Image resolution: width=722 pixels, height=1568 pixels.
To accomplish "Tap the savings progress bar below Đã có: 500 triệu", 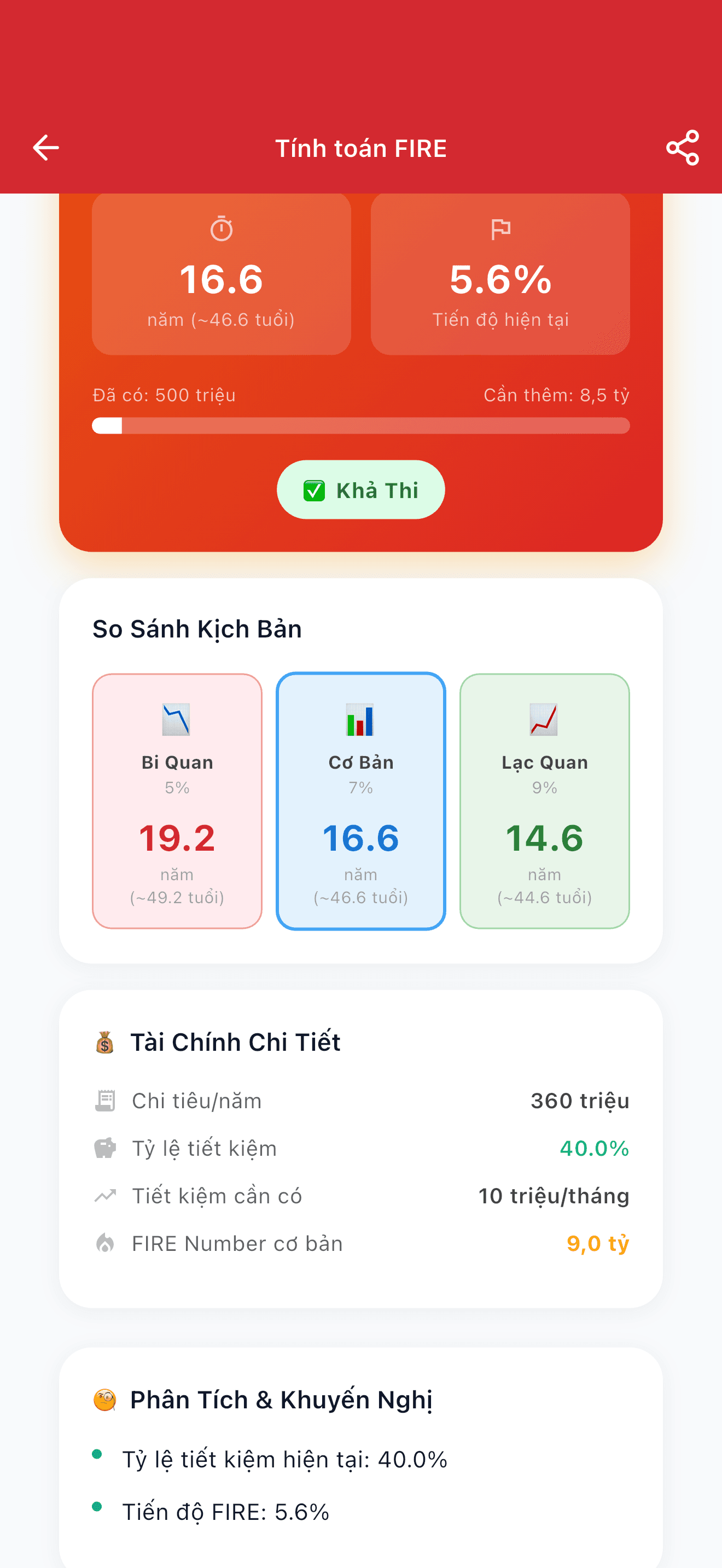I will [361, 426].
